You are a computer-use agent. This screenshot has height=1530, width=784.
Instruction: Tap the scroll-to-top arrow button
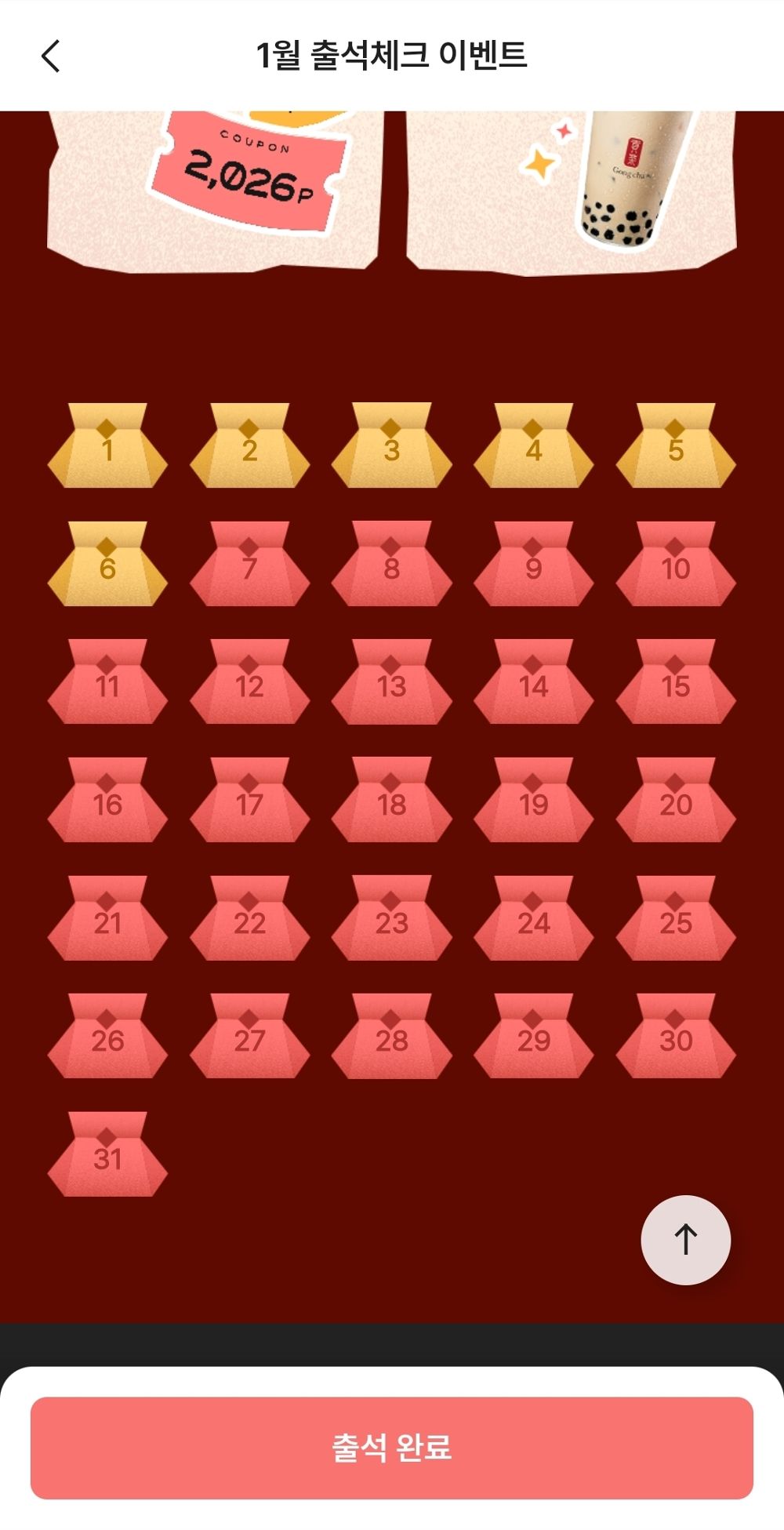(686, 1240)
